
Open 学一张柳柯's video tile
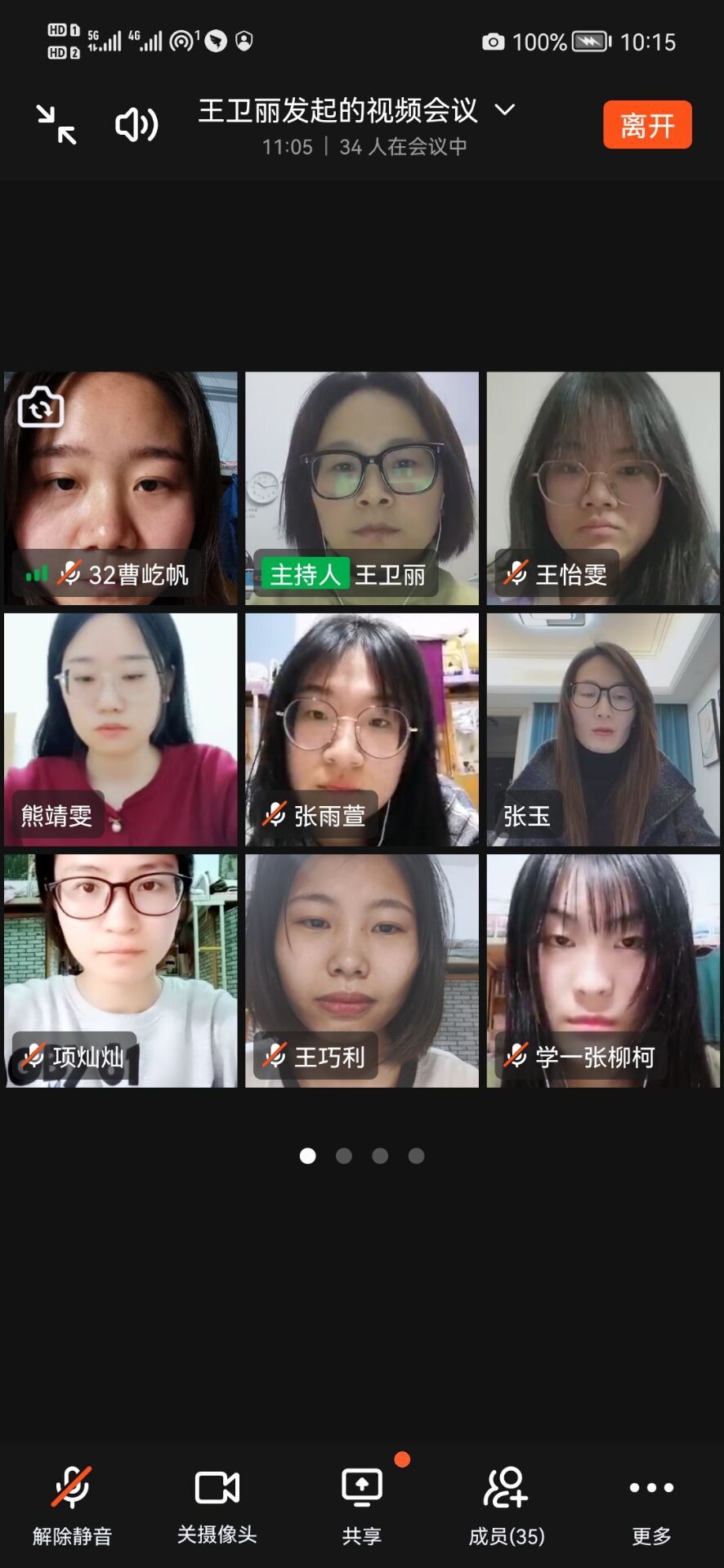point(603,970)
